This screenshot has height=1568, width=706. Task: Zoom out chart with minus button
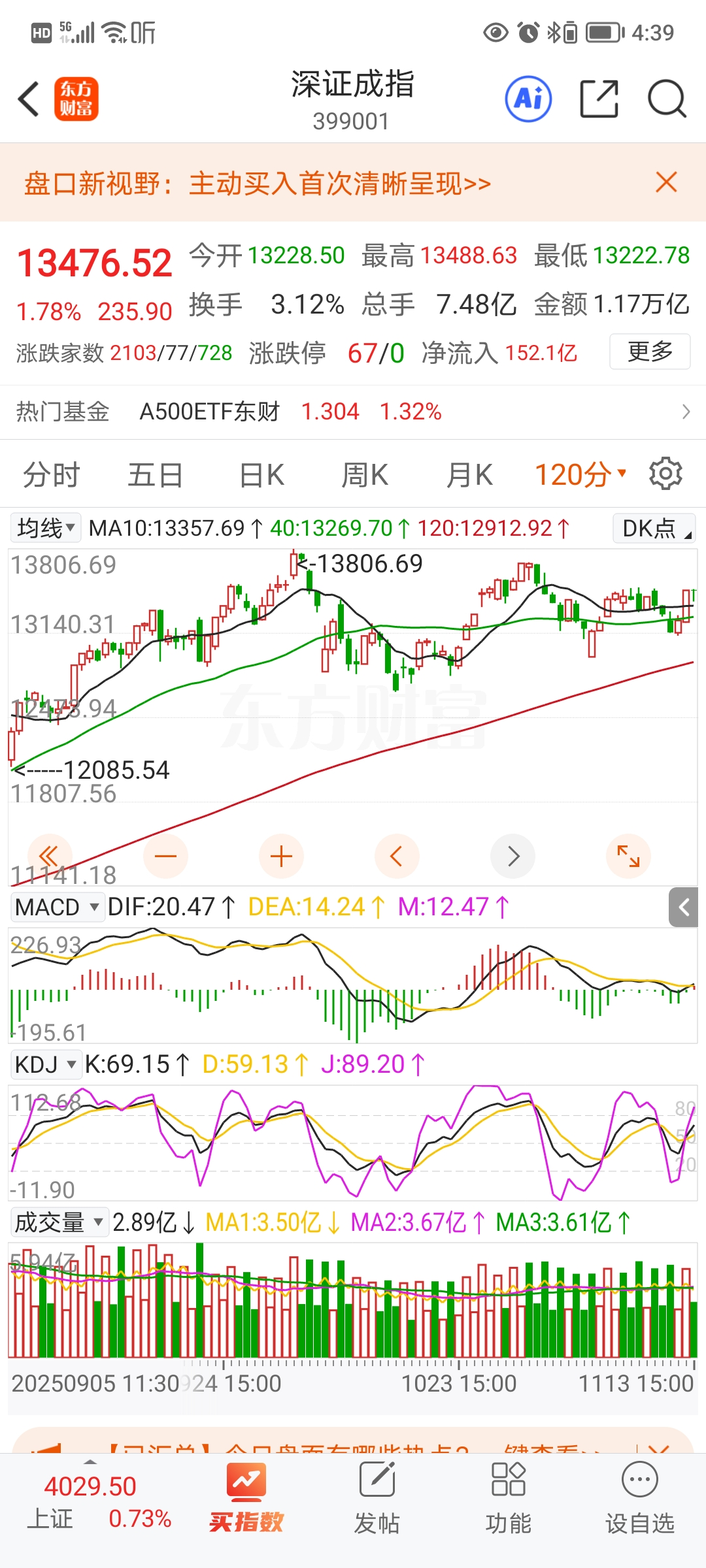tap(165, 856)
